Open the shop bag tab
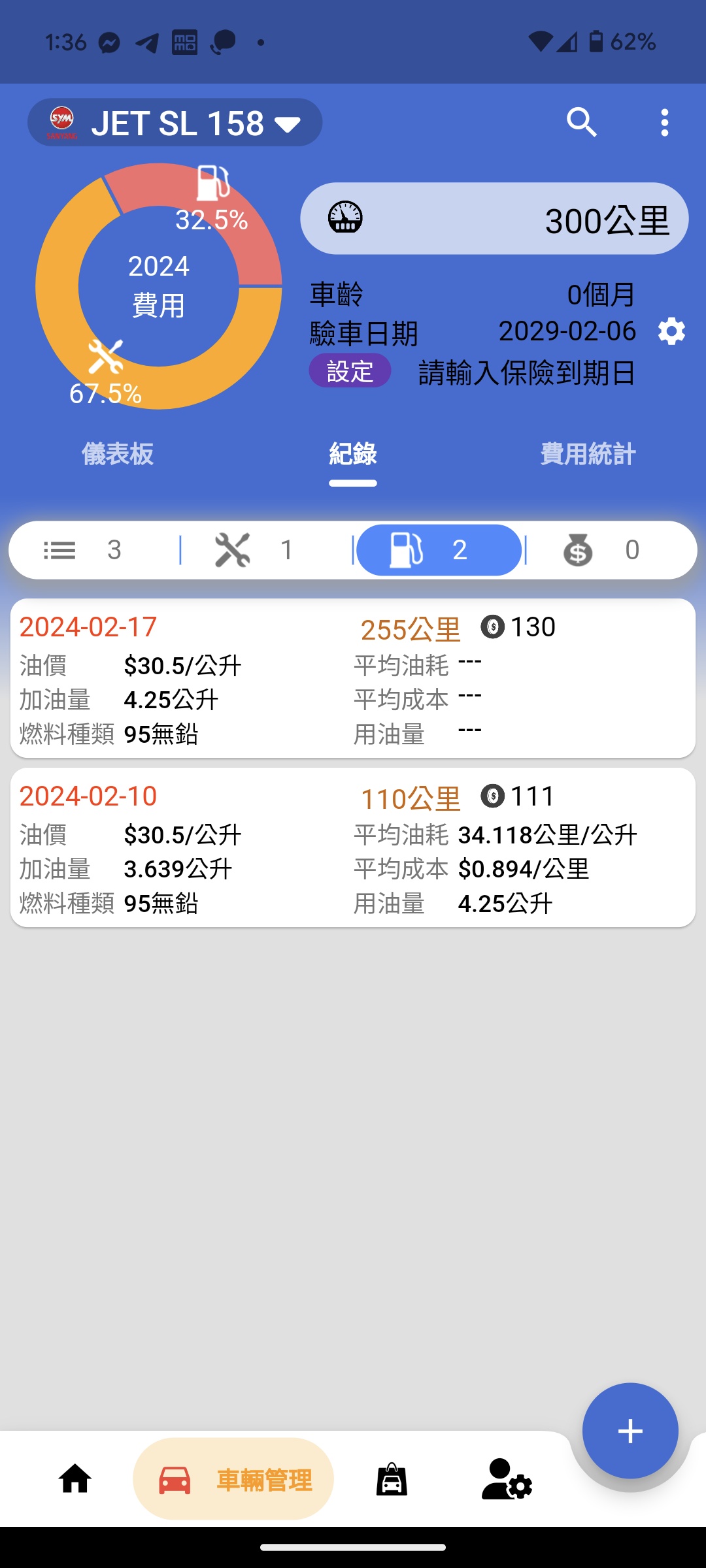The width and height of the screenshot is (706, 1568). click(x=392, y=1478)
